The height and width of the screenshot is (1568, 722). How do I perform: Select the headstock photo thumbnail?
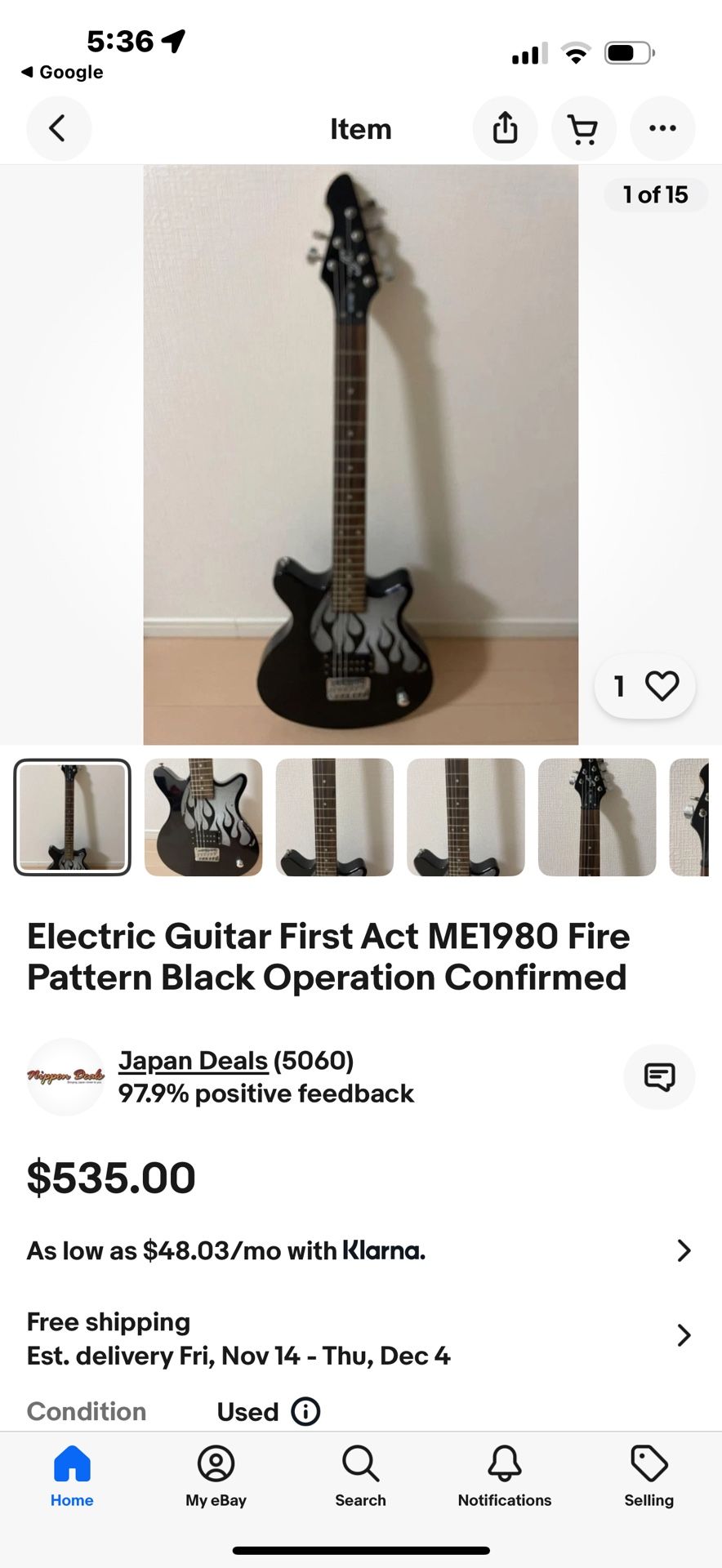pos(596,817)
